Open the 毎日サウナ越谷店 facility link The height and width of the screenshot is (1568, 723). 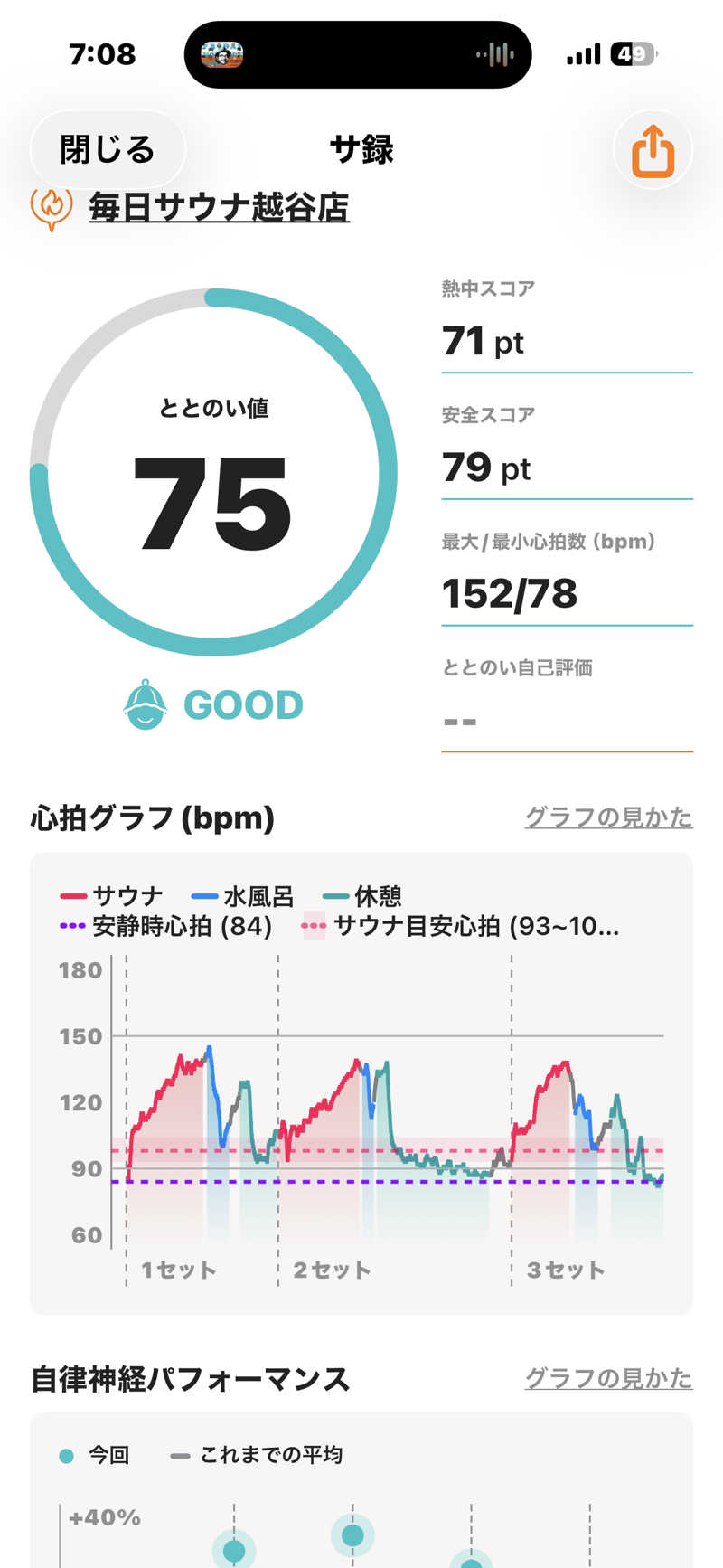219,208
